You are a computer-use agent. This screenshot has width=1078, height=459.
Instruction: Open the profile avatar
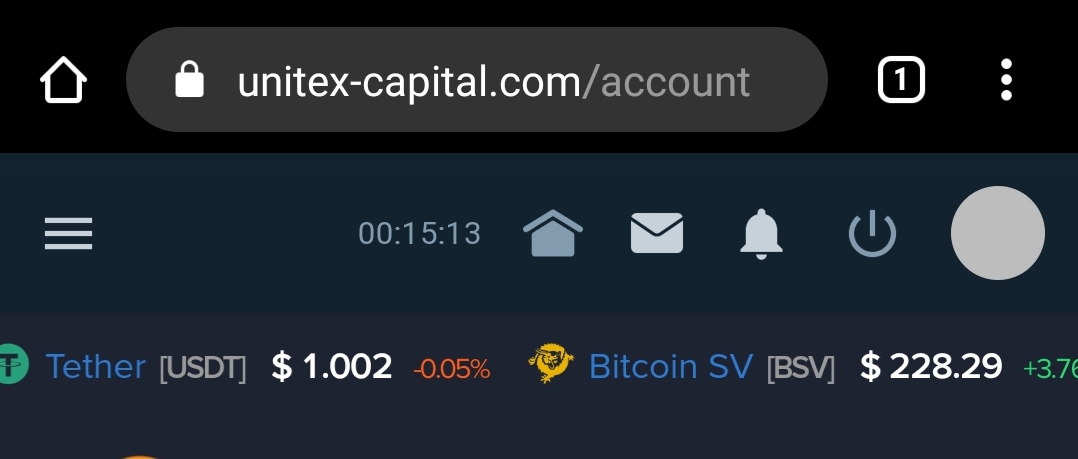tap(997, 233)
